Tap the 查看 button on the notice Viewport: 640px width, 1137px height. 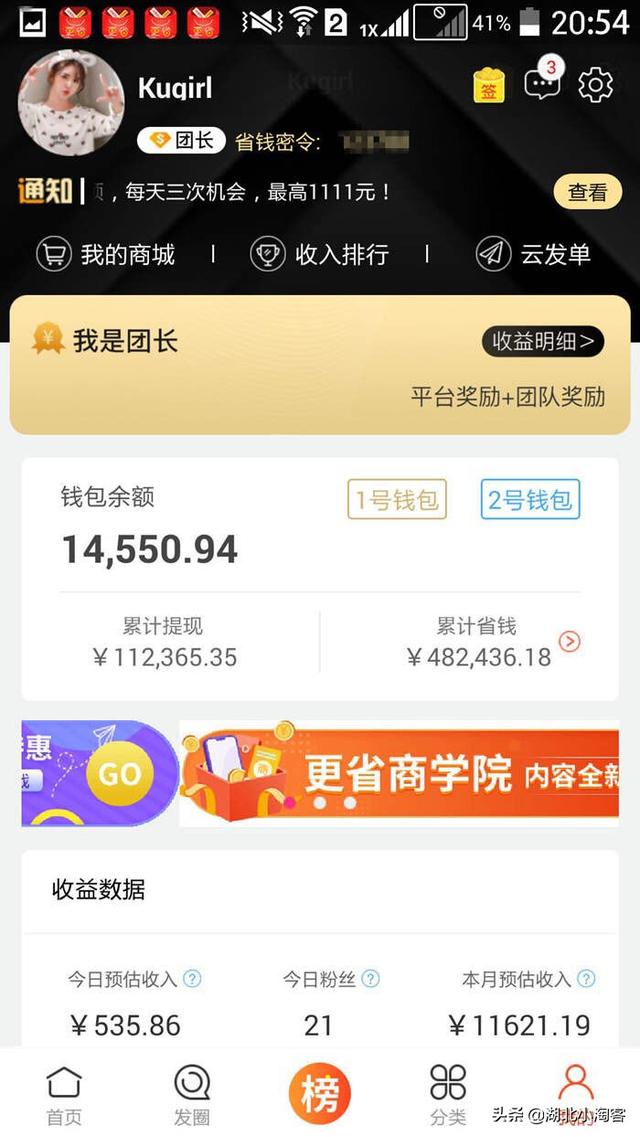tap(588, 192)
